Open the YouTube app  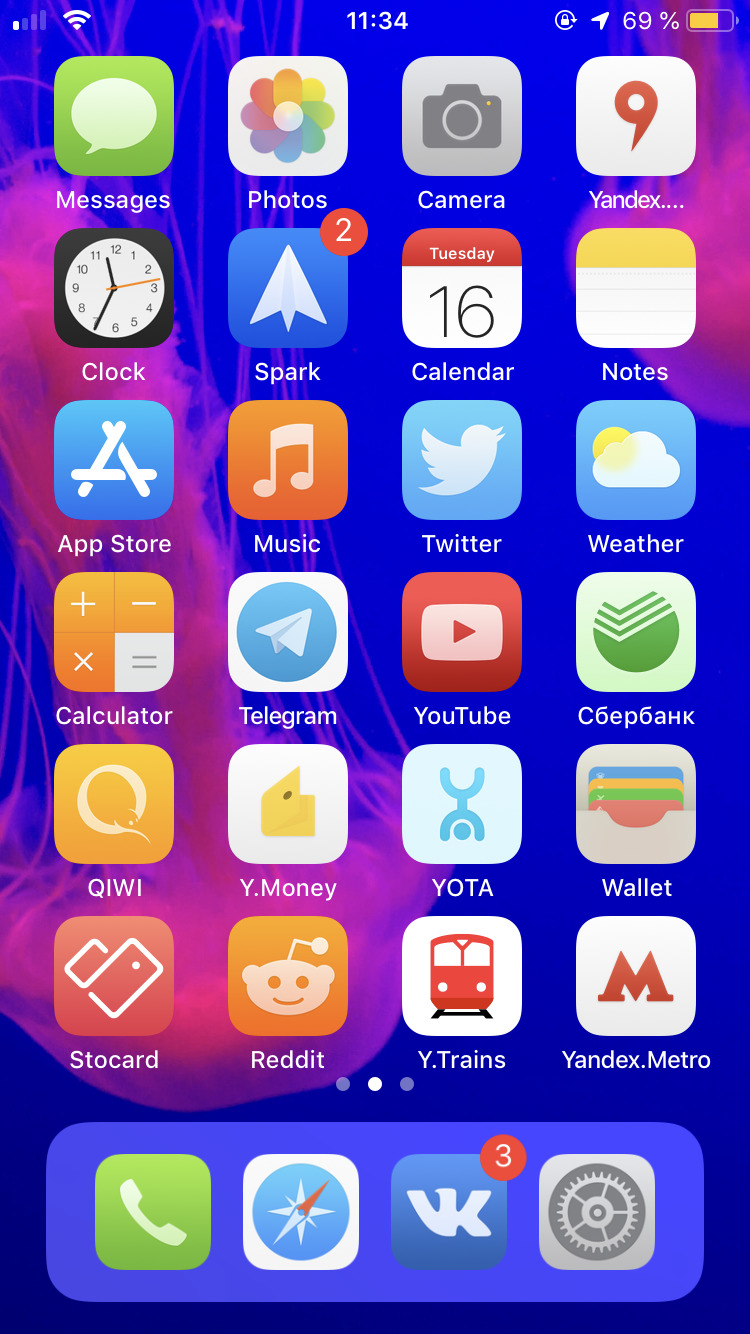click(x=462, y=632)
